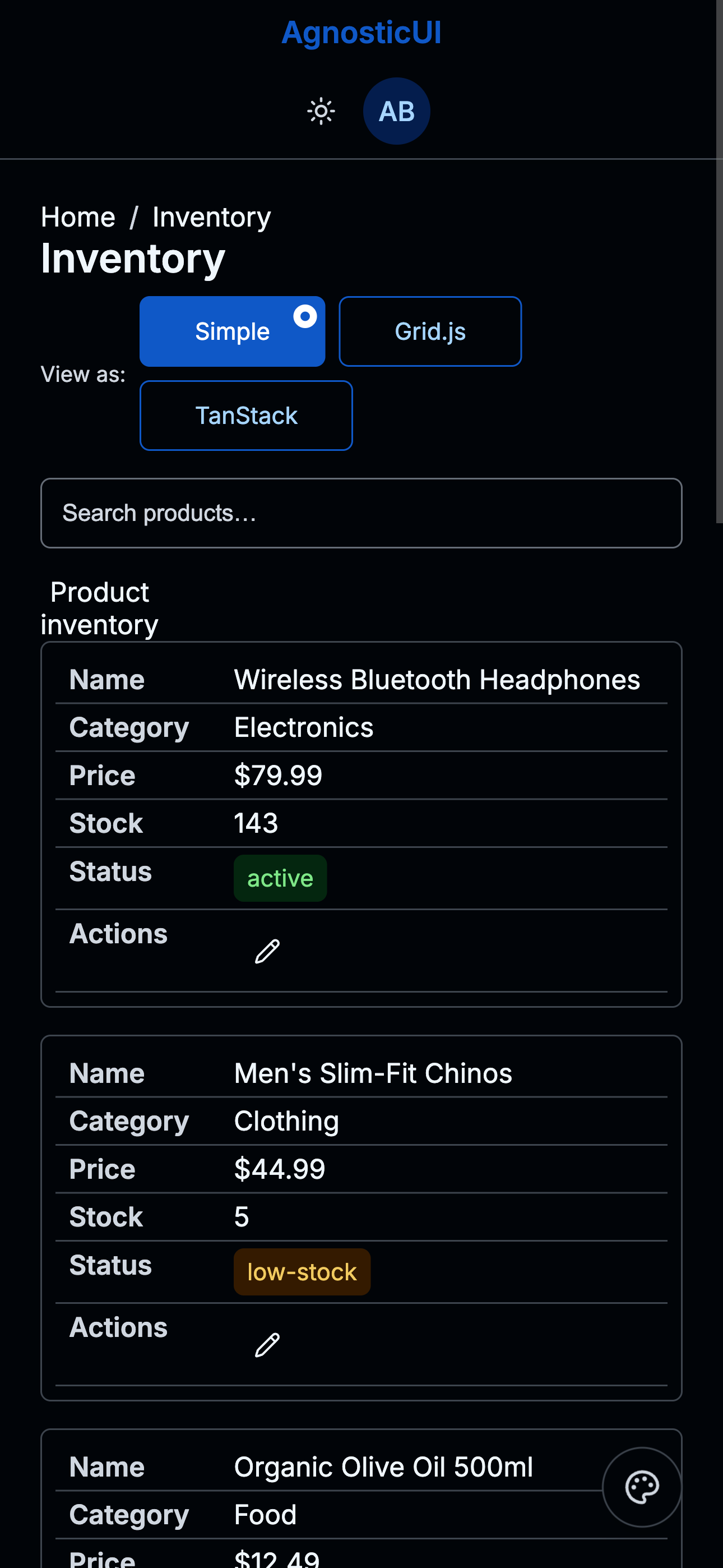Click the Organic Olive Oil 500ml name cell
The height and width of the screenshot is (1568, 723).
(x=383, y=1467)
